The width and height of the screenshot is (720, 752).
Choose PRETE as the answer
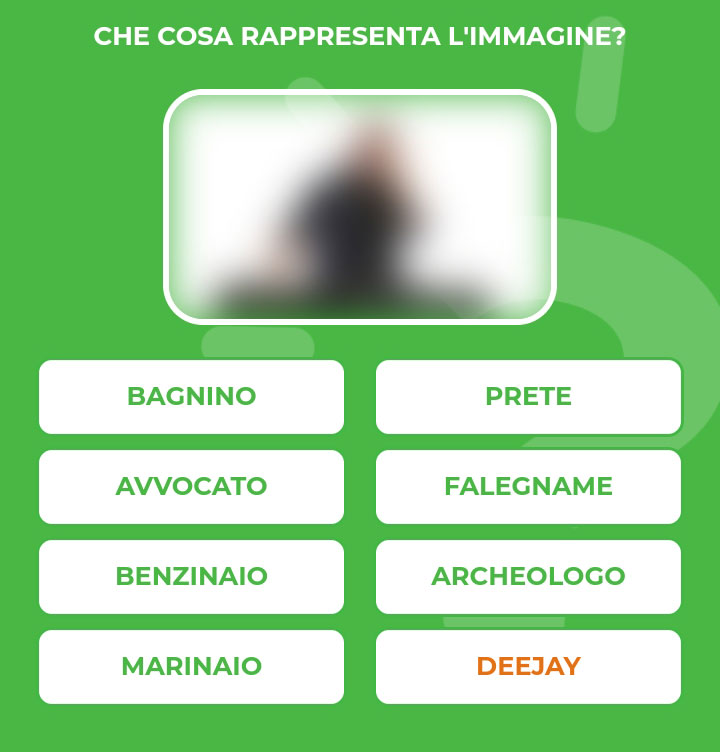pos(528,397)
